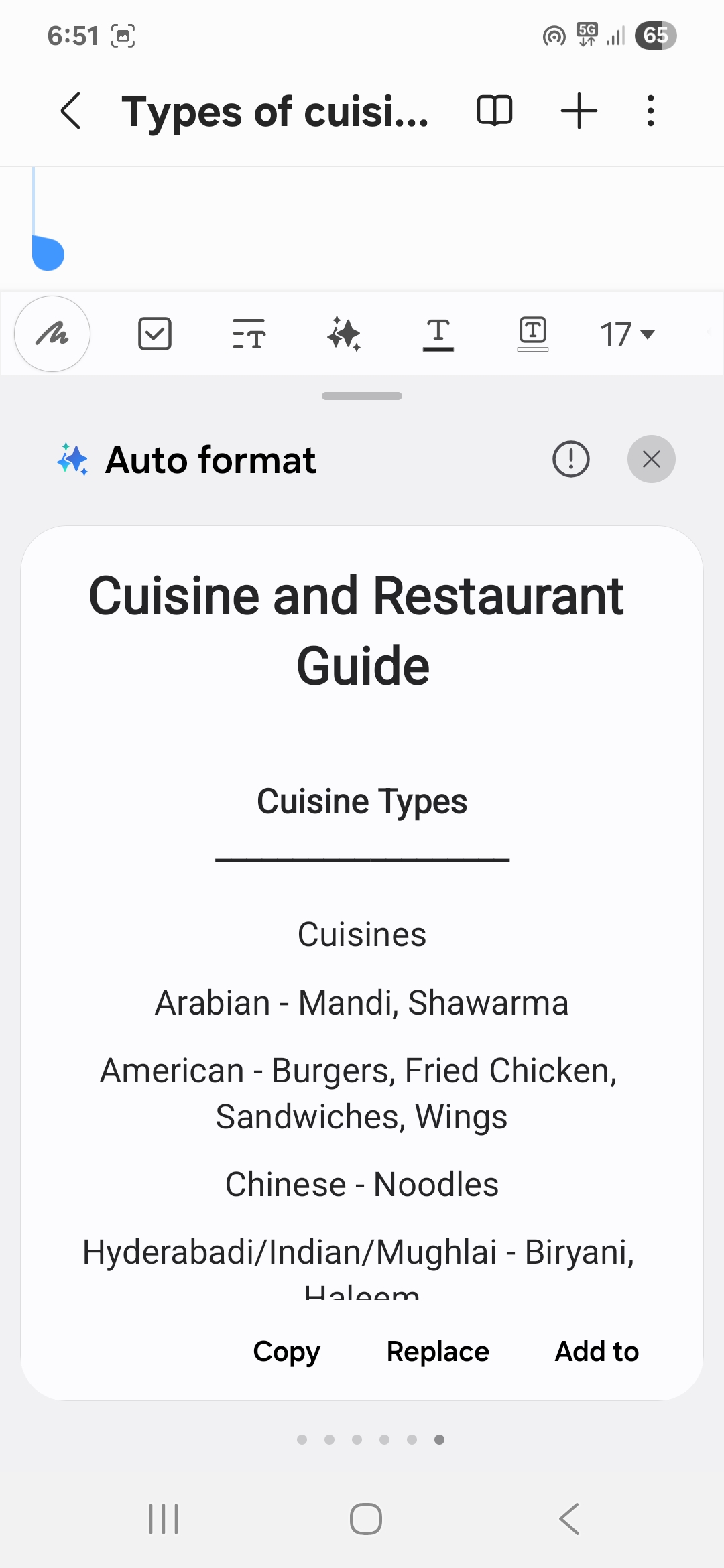724x1568 pixels.
Task: Go back from the note
Action: [71, 111]
